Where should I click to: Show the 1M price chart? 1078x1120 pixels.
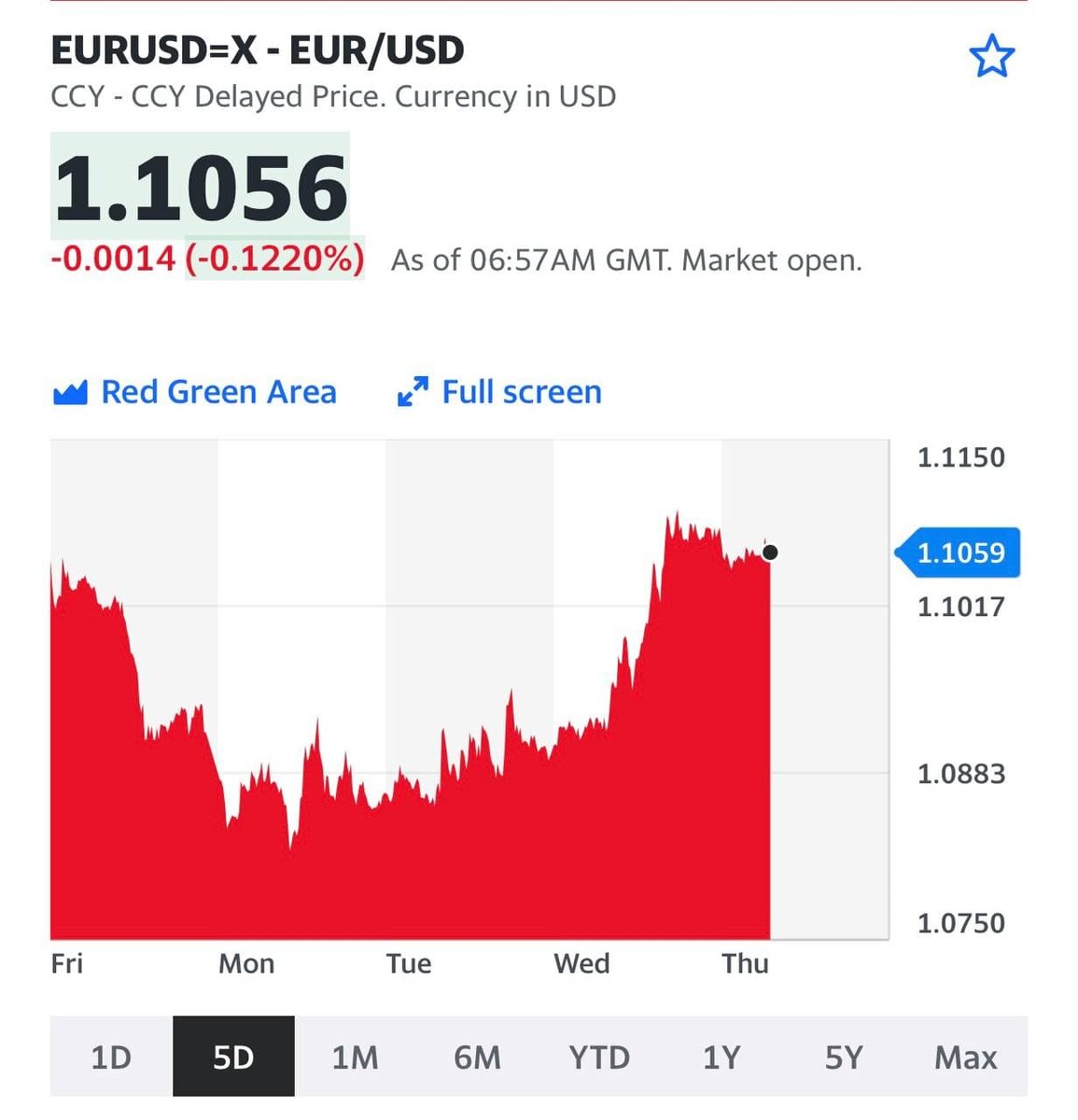tap(356, 1057)
